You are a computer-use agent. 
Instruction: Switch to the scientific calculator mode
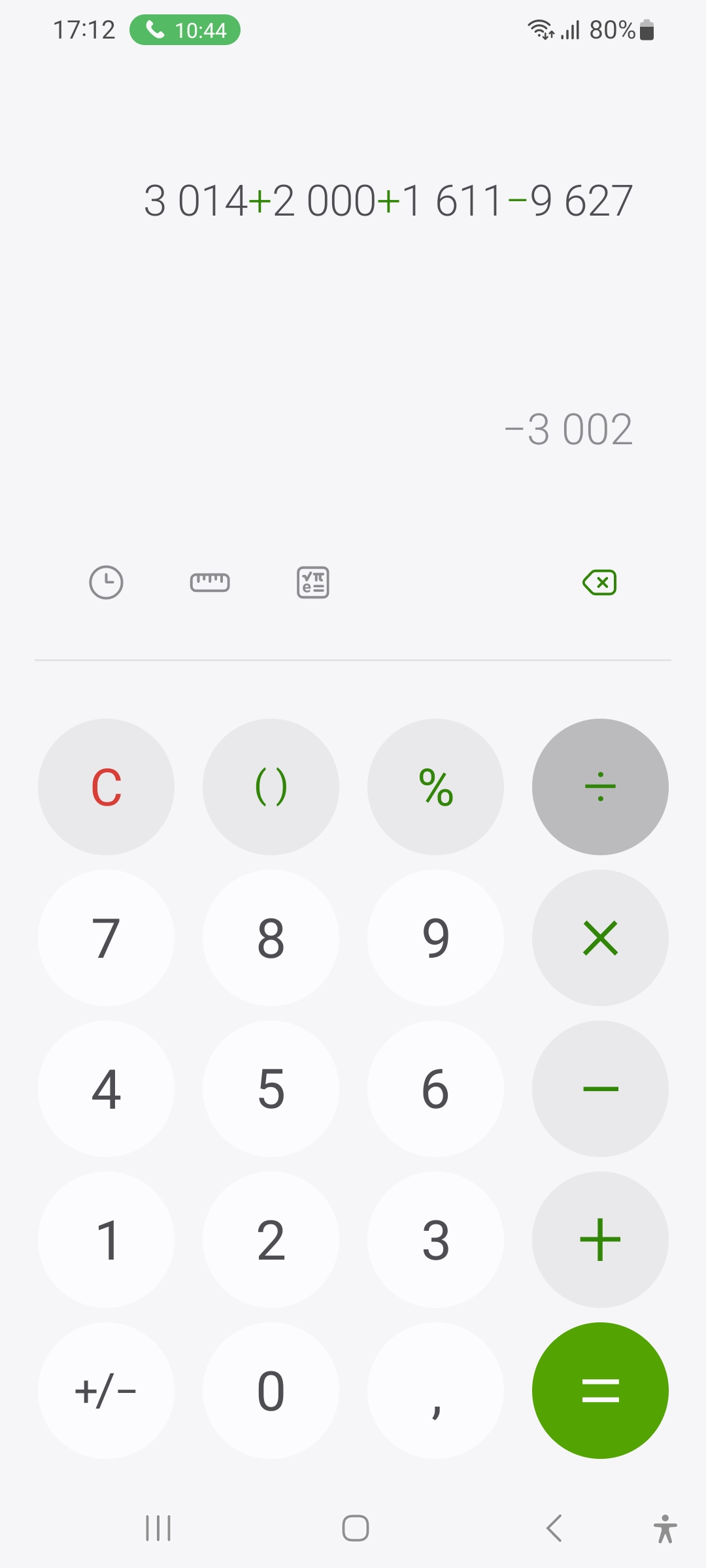point(313,582)
